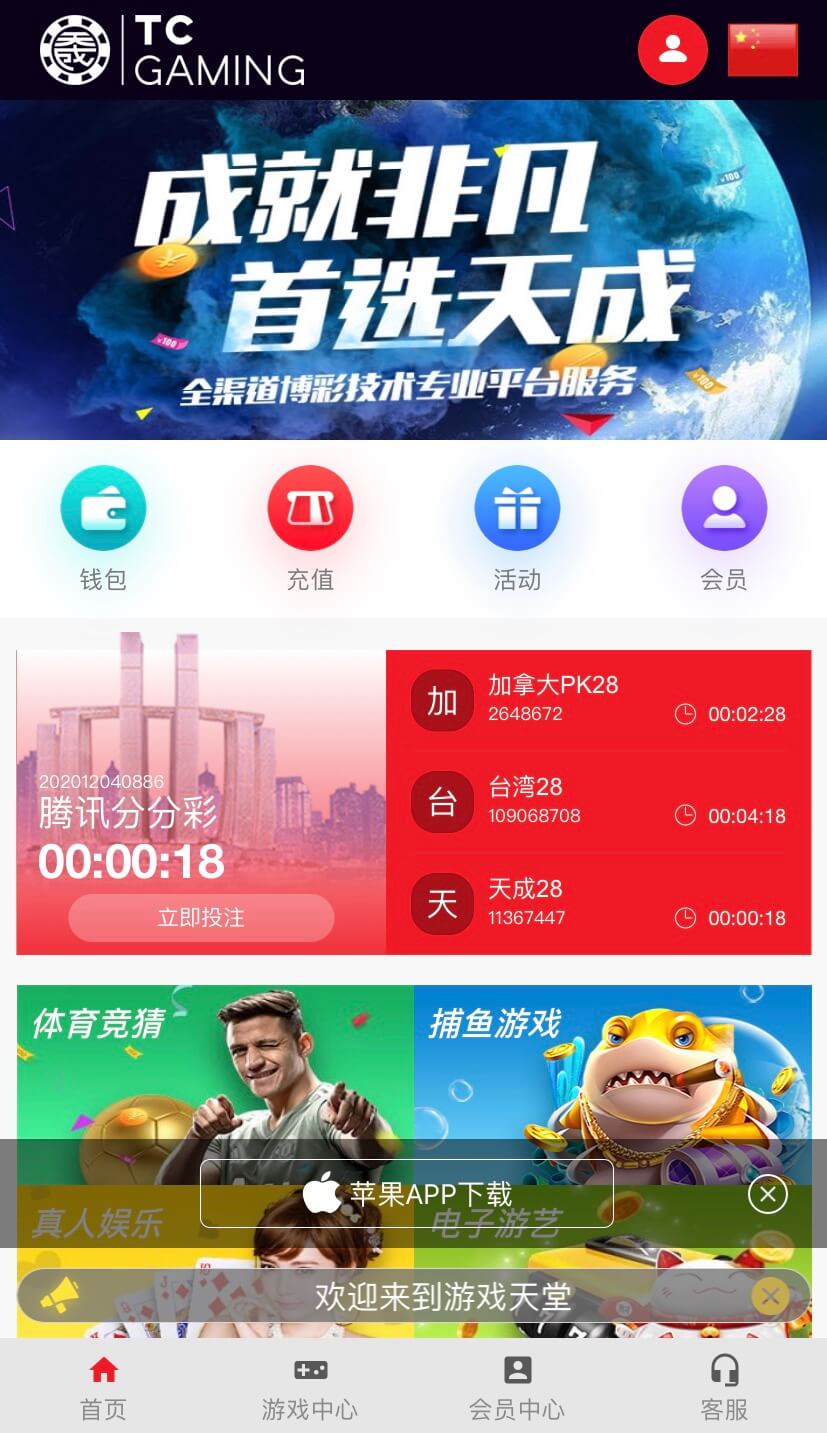Download the app via 苹果APP下载

(407, 1193)
